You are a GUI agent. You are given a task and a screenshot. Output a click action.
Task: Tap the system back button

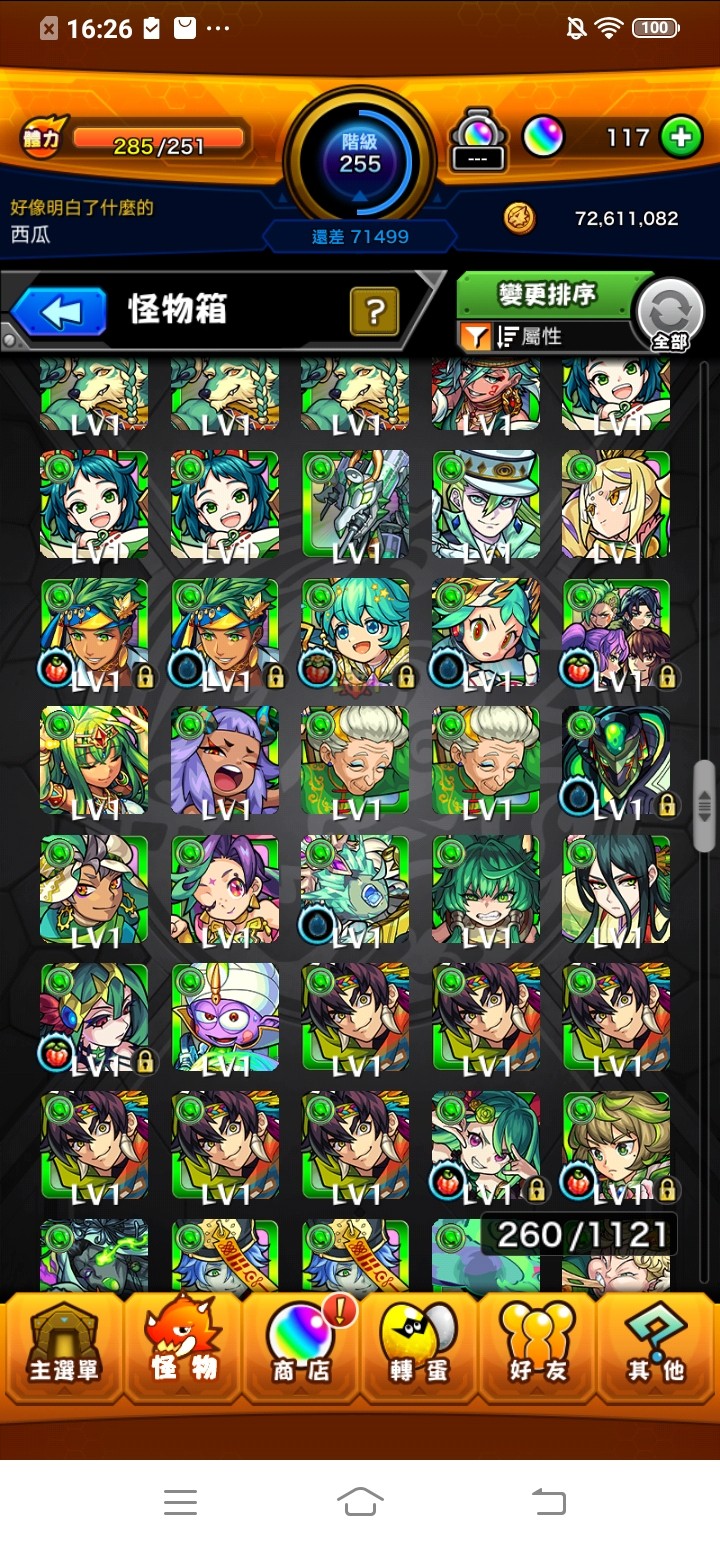tap(547, 1501)
